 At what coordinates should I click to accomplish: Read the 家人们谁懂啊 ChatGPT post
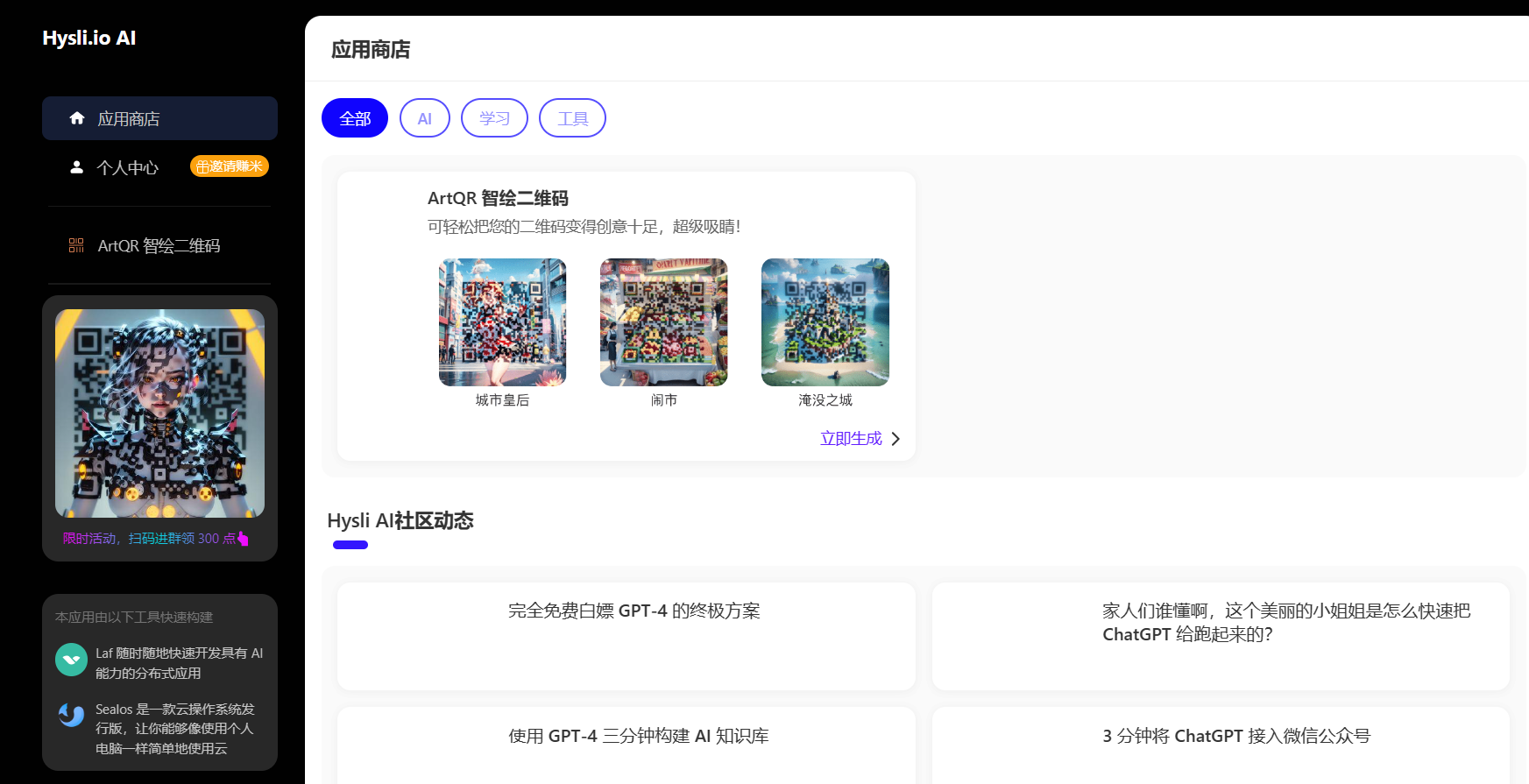coord(1285,622)
